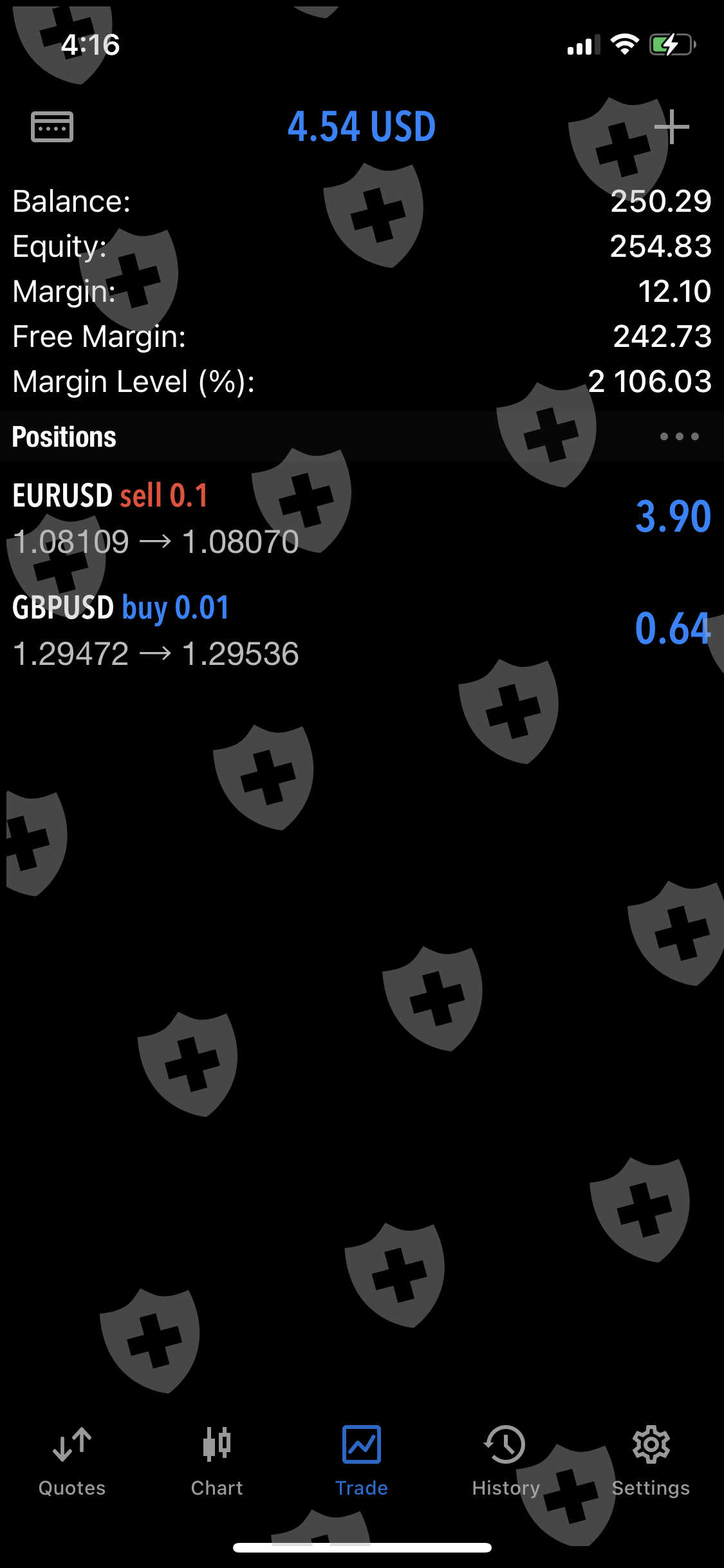Image resolution: width=724 pixels, height=1568 pixels.
Task: Open the GBPUSD buy 0.01 position
Action: (x=360, y=630)
